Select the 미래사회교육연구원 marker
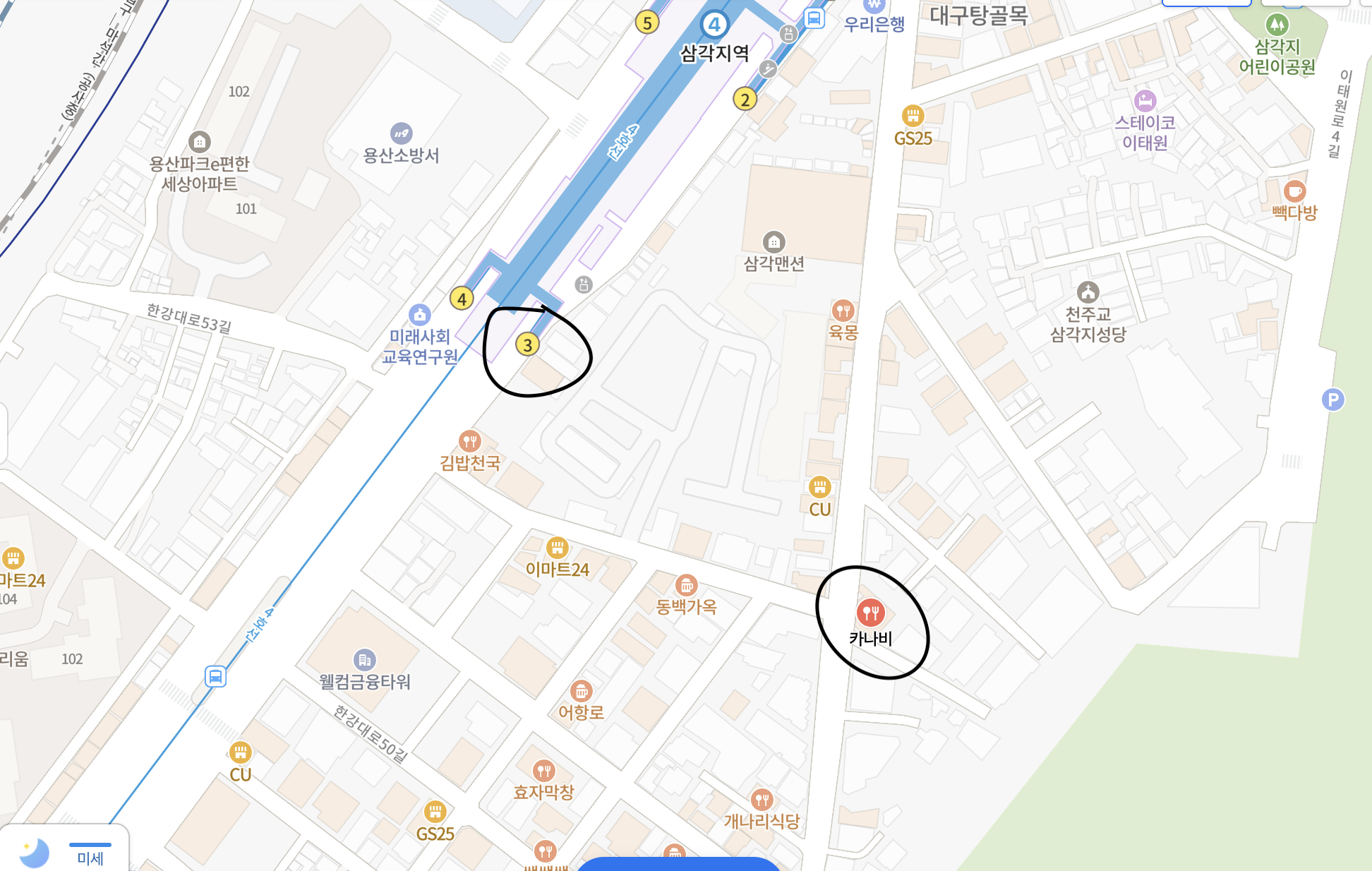This screenshot has height=871, width=1372. click(420, 314)
